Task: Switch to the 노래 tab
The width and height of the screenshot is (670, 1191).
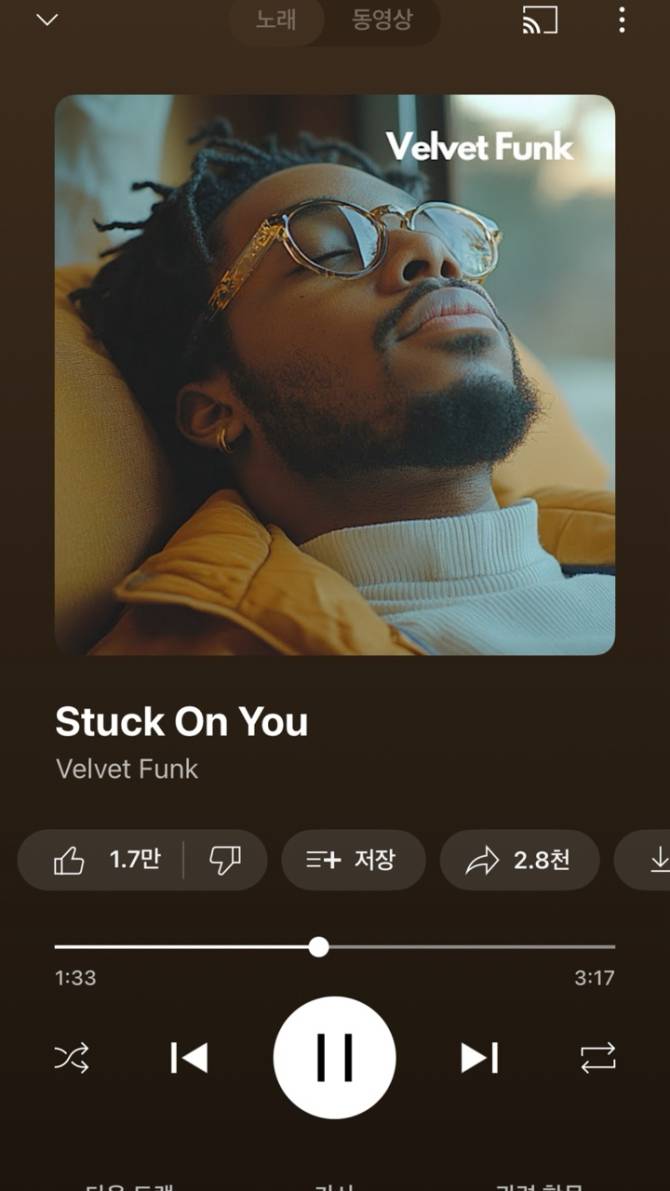Action: coord(275,20)
